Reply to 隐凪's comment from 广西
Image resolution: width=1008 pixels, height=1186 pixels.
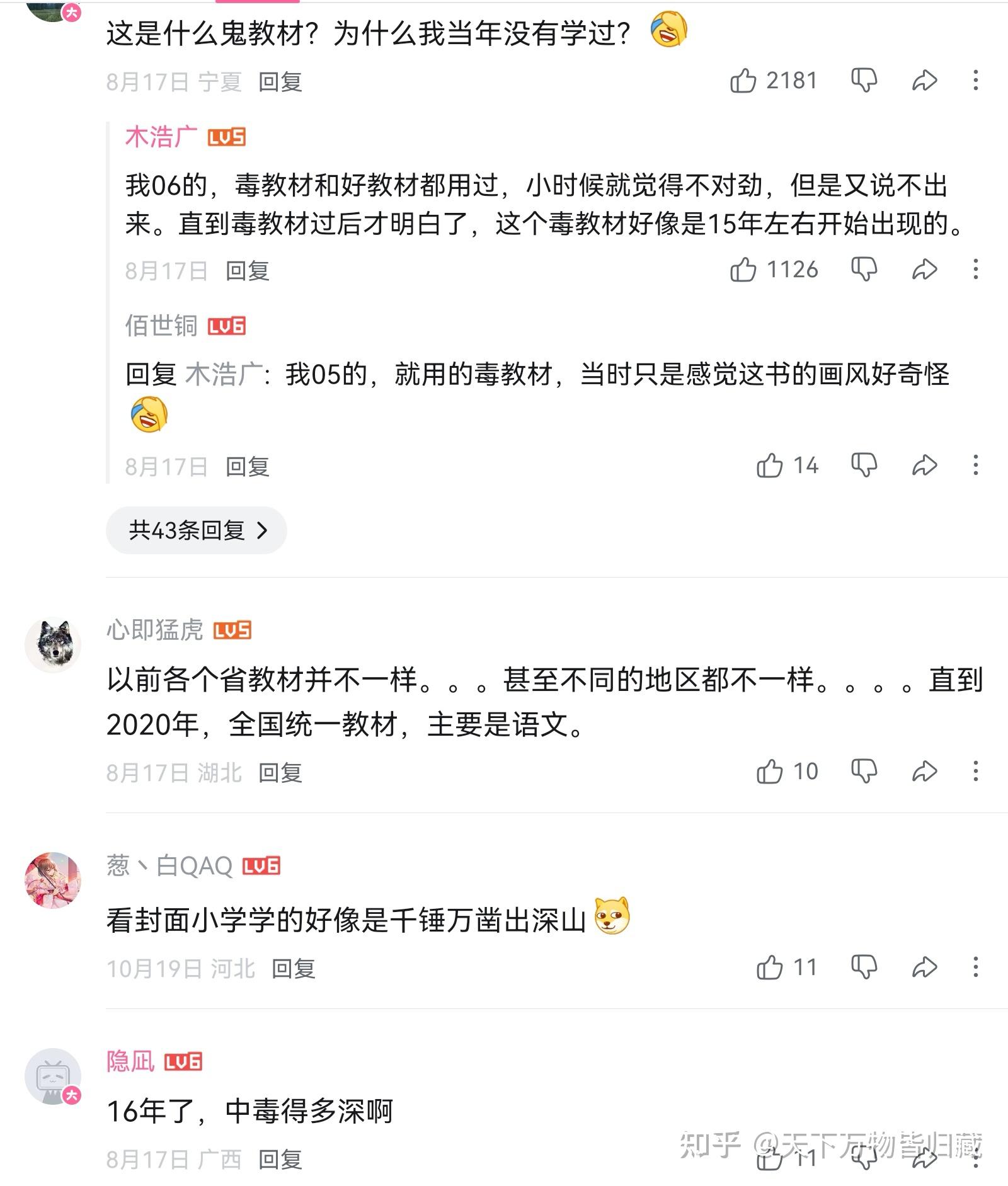click(280, 1159)
